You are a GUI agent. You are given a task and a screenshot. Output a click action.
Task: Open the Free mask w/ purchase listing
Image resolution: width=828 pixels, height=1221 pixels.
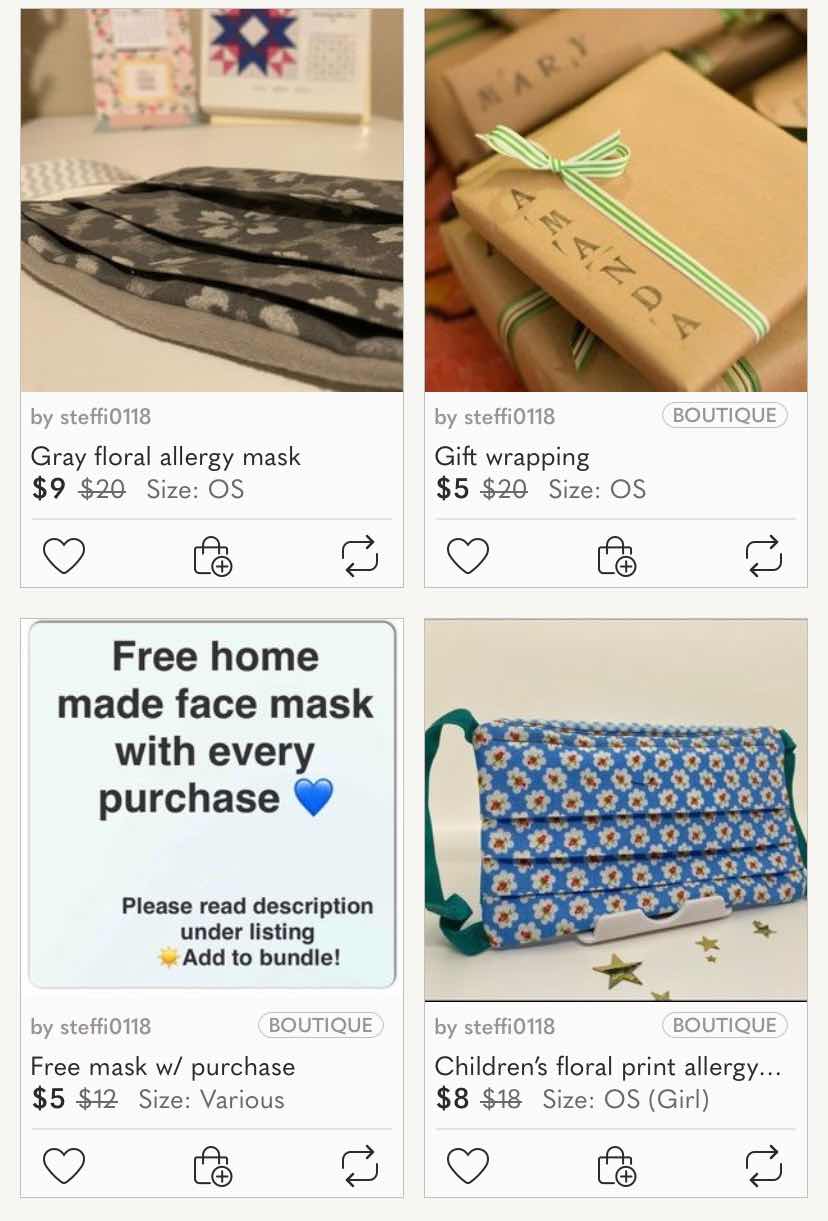[x=212, y=805]
